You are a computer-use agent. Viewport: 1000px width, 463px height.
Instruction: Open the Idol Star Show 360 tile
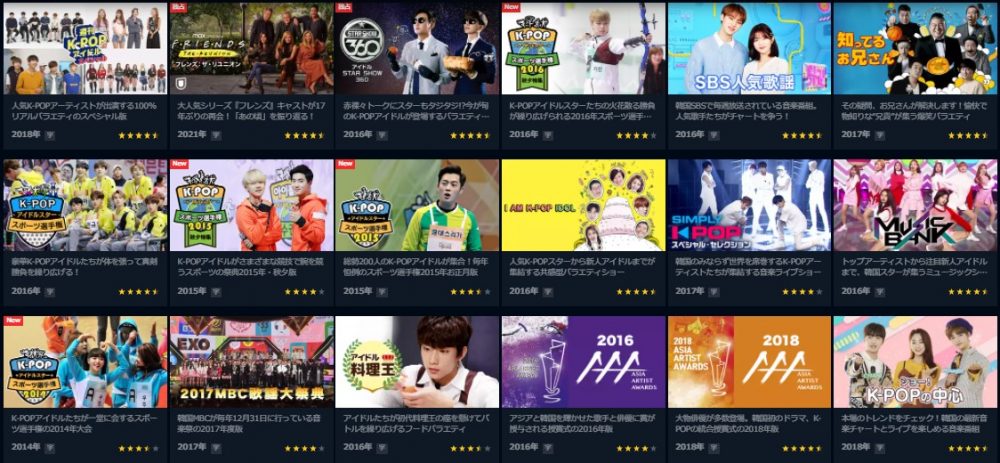click(417, 48)
